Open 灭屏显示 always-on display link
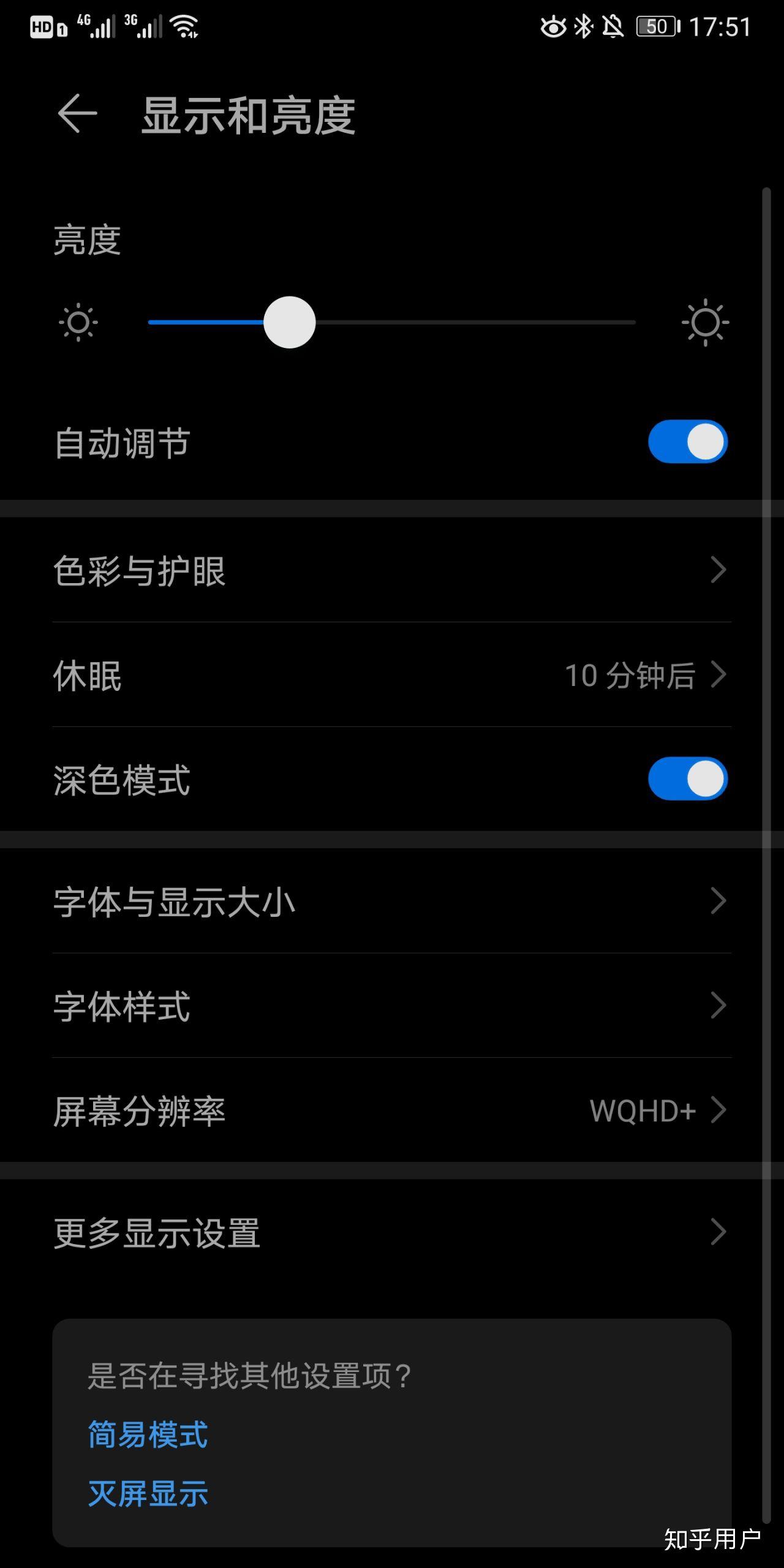 coord(148,1493)
